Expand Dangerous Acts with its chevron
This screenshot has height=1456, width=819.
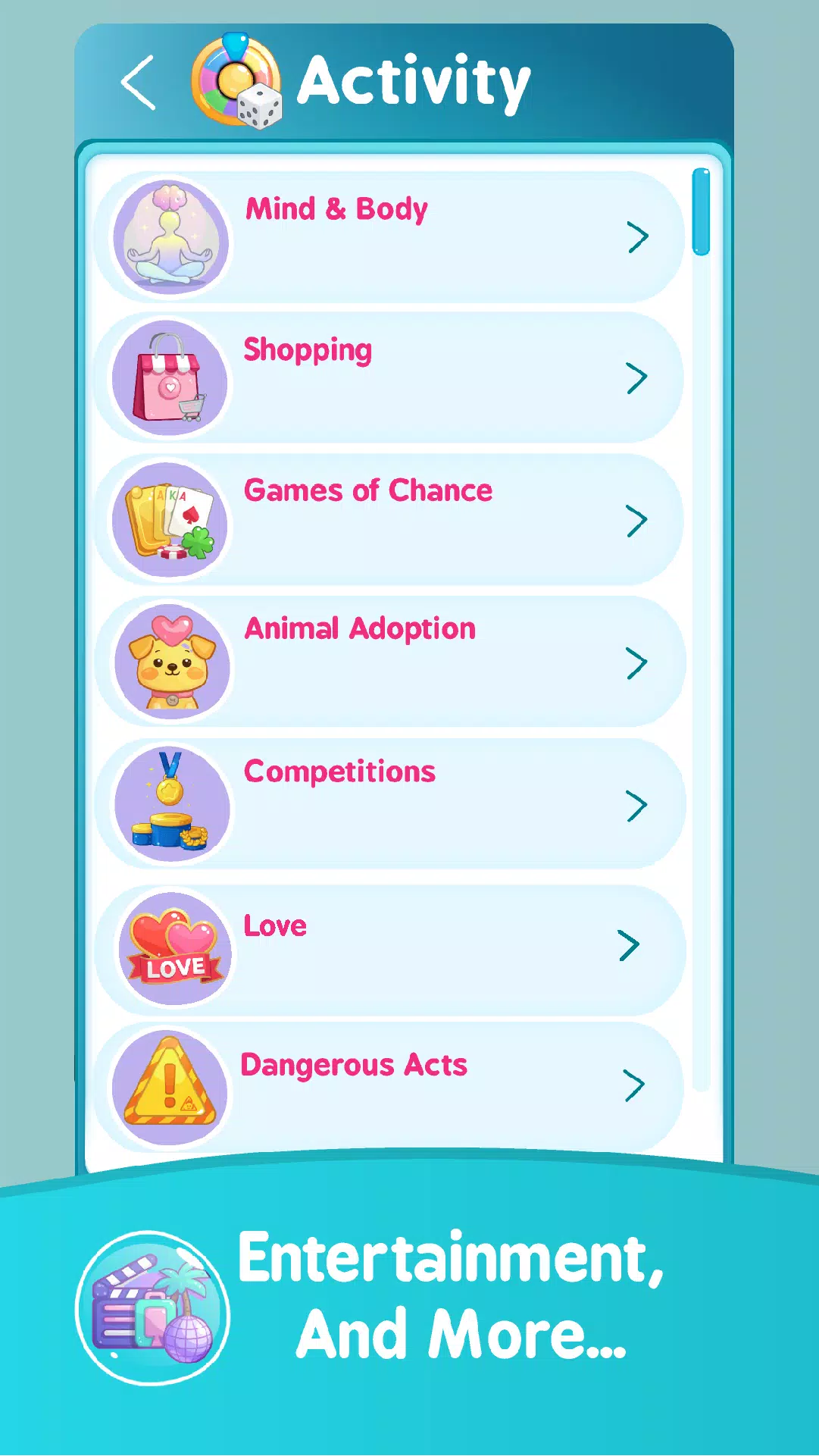(x=636, y=1085)
